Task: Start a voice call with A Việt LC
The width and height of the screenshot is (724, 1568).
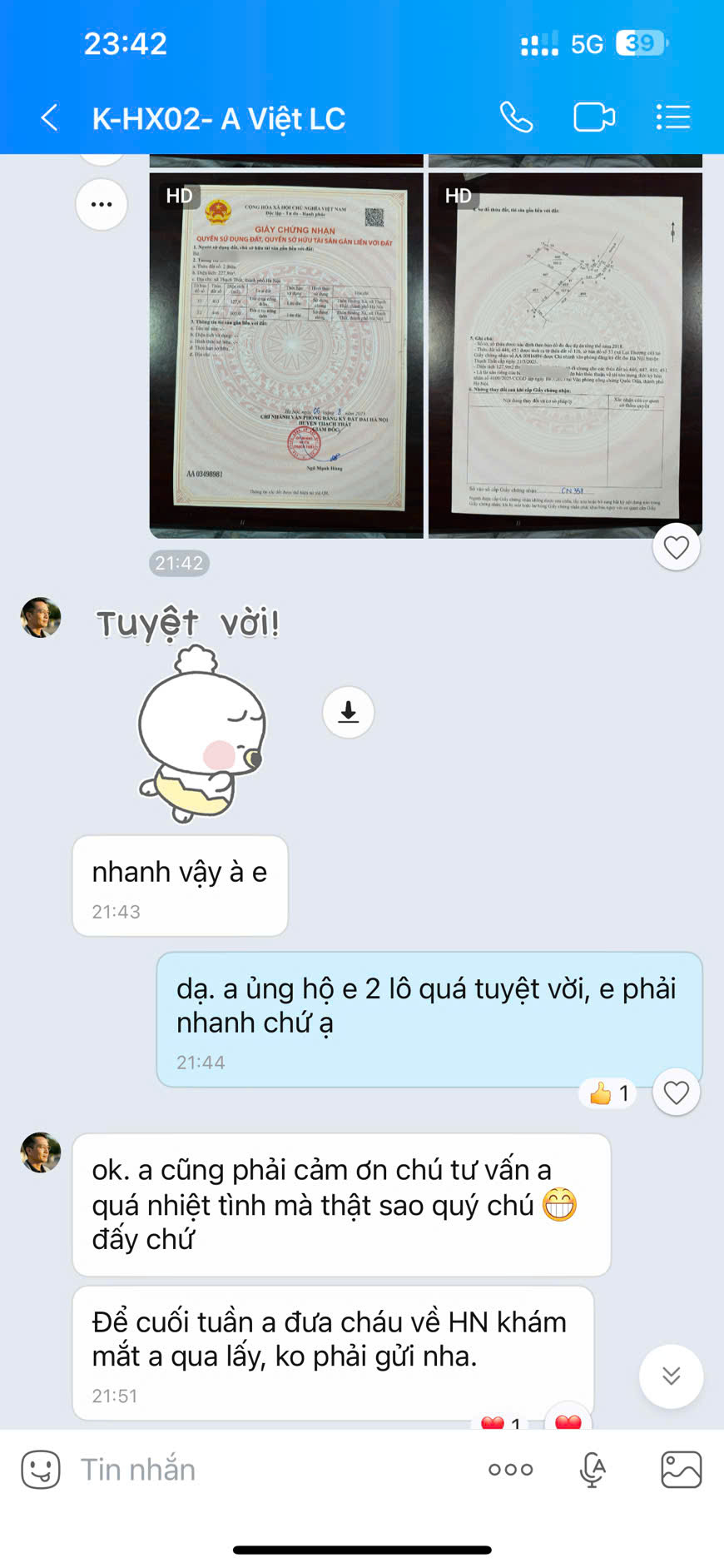Action: point(516,117)
